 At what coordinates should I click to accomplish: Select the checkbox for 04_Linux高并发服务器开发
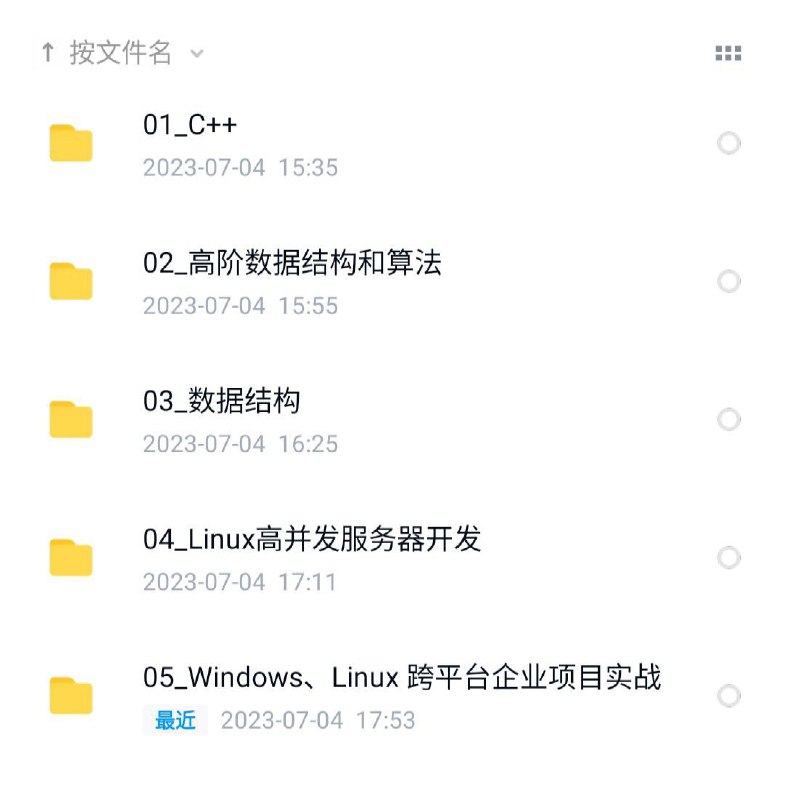(729, 557)
